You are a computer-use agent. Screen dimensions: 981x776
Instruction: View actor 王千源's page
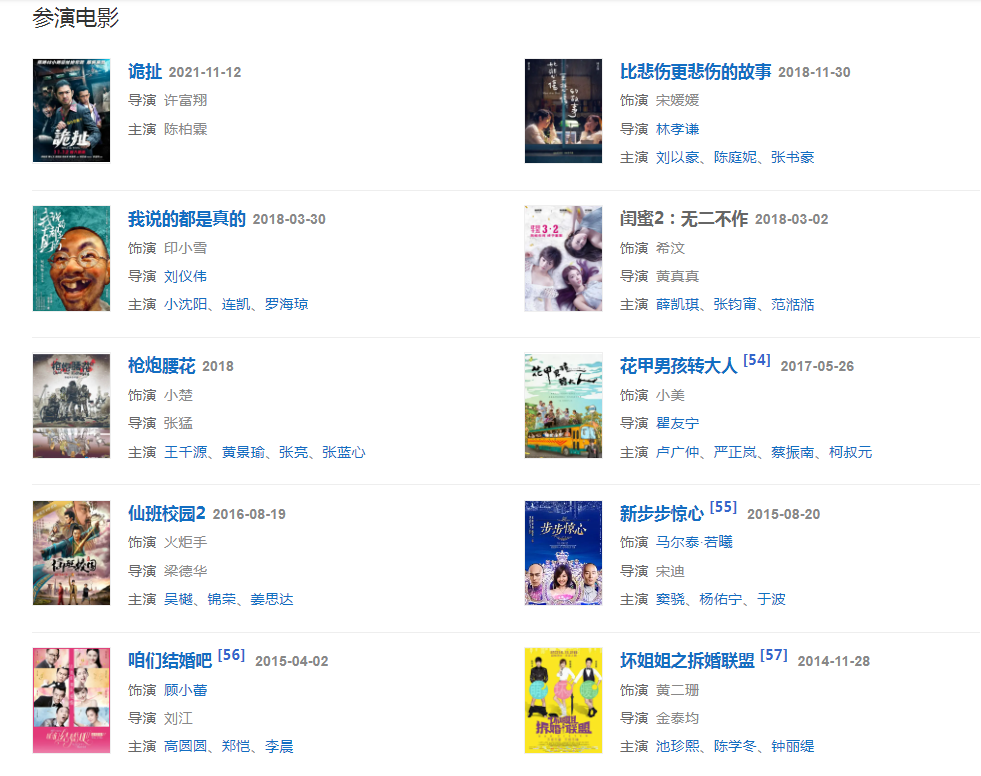pos(185,452)
